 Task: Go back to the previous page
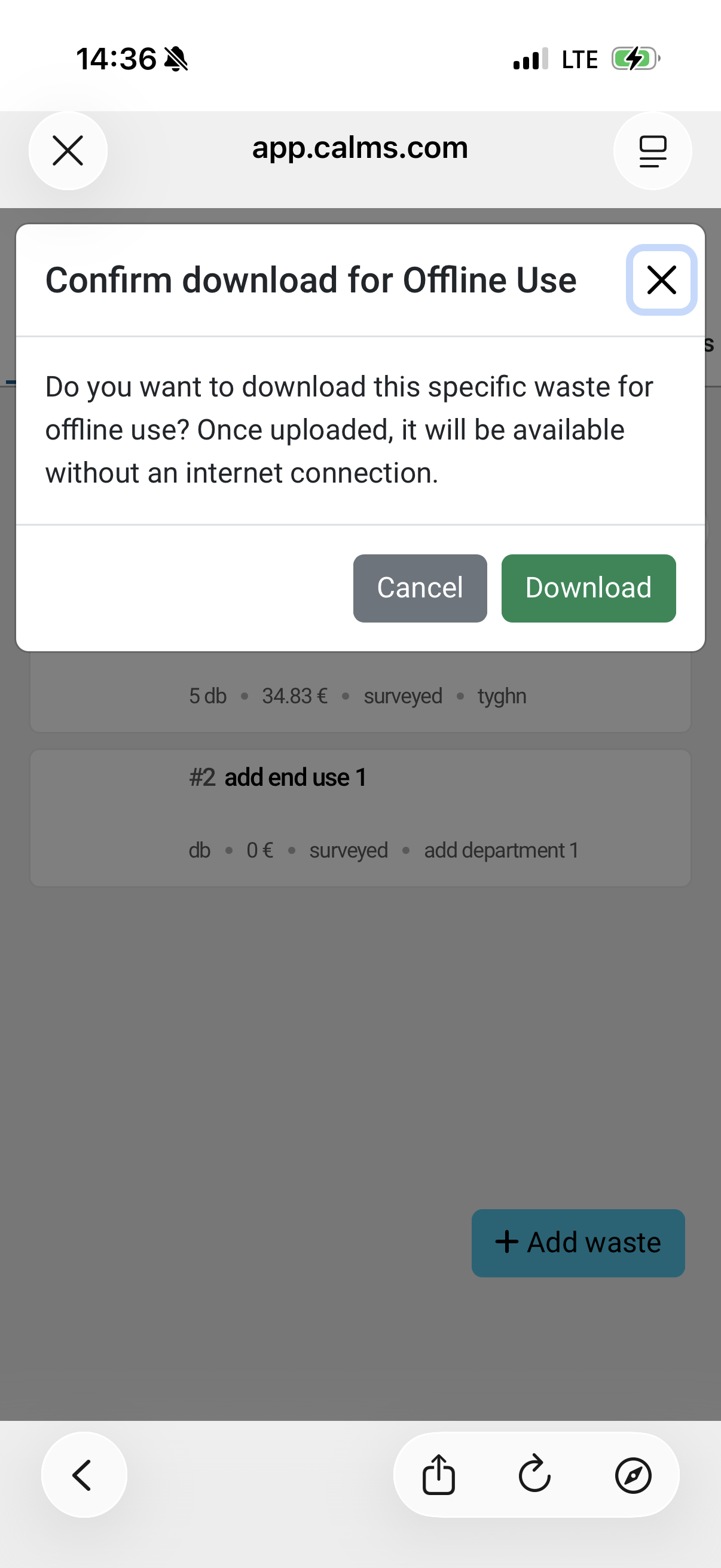point(83,1475)
